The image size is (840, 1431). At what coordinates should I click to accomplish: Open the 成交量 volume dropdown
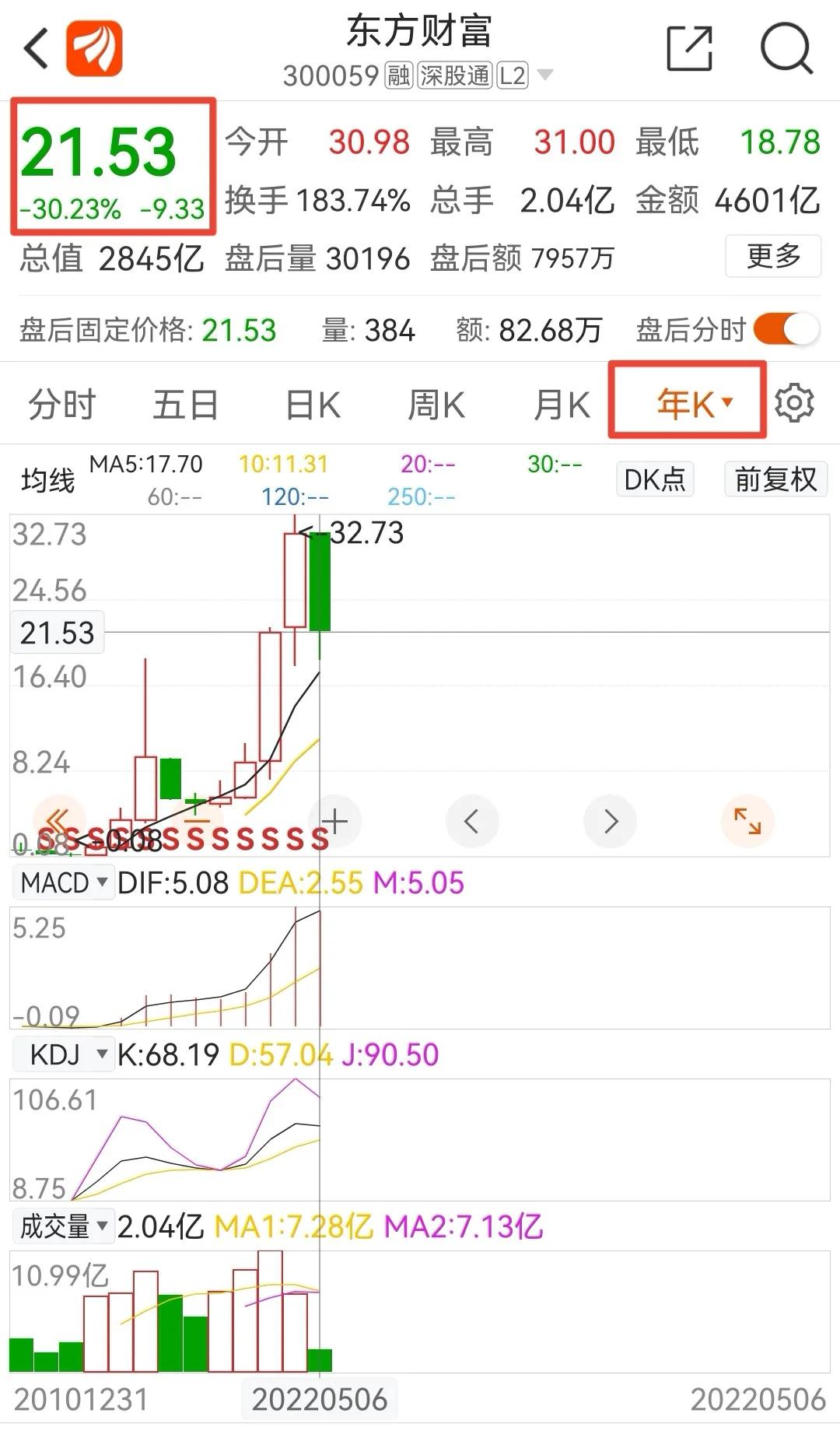point(64,1226)
